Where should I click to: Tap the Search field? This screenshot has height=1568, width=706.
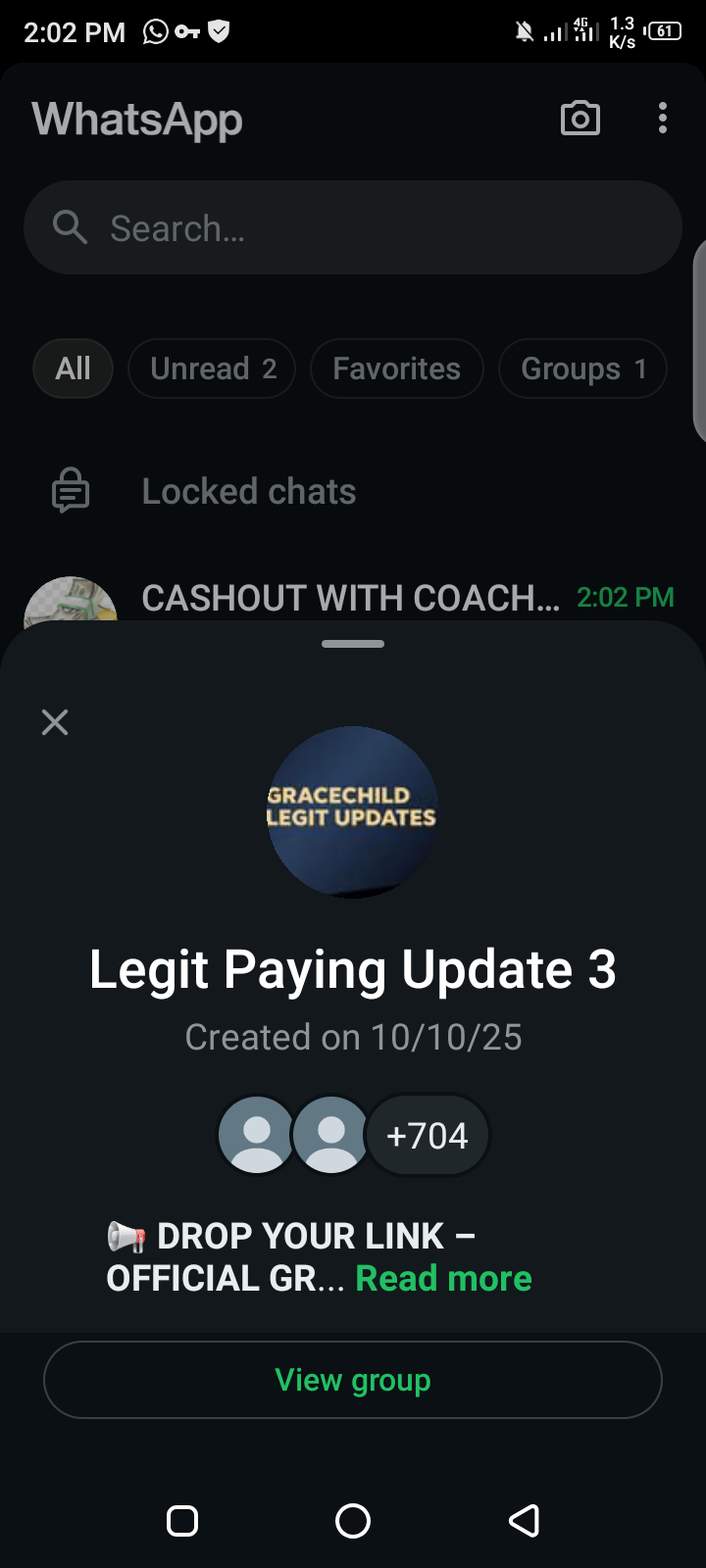[x=353, y=227]
